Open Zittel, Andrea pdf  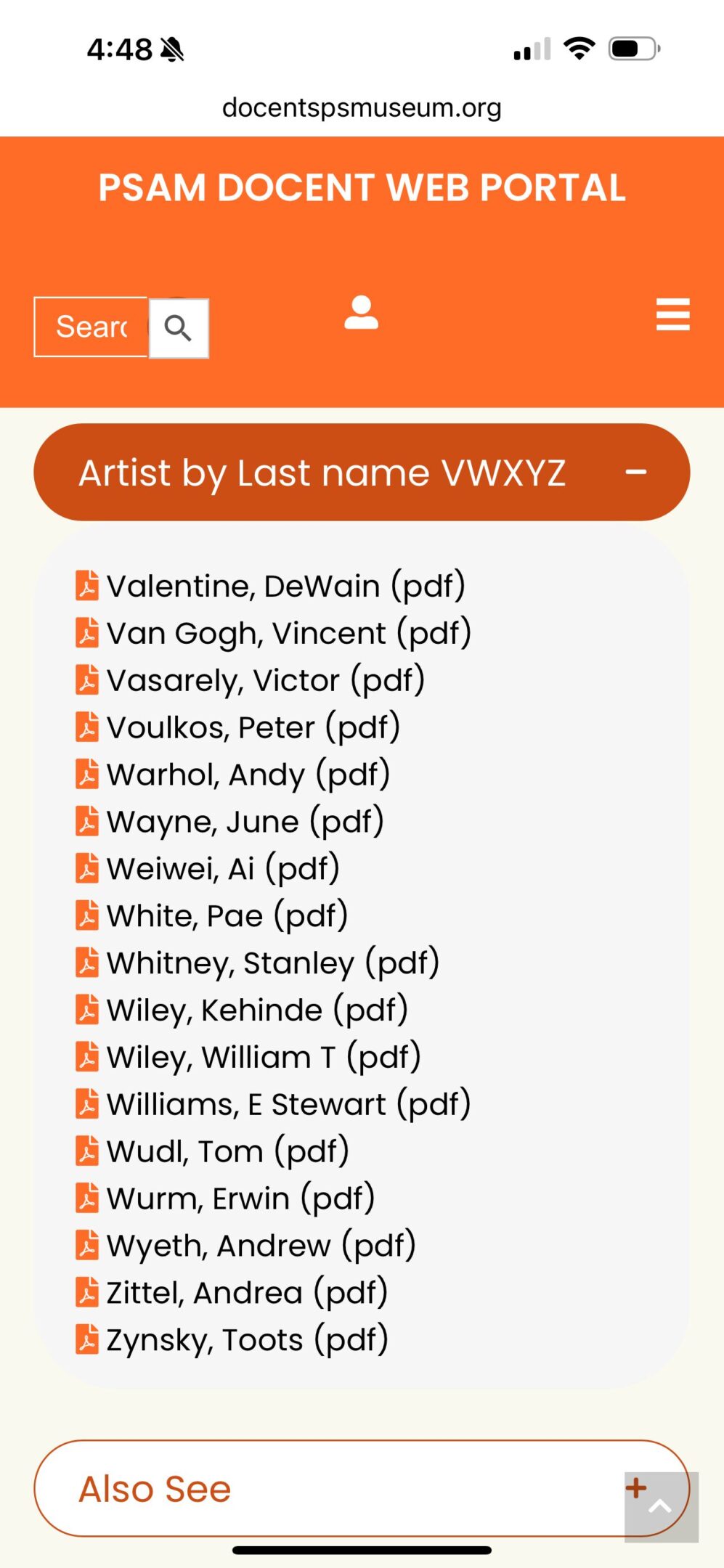click(x=232, y=1293)
